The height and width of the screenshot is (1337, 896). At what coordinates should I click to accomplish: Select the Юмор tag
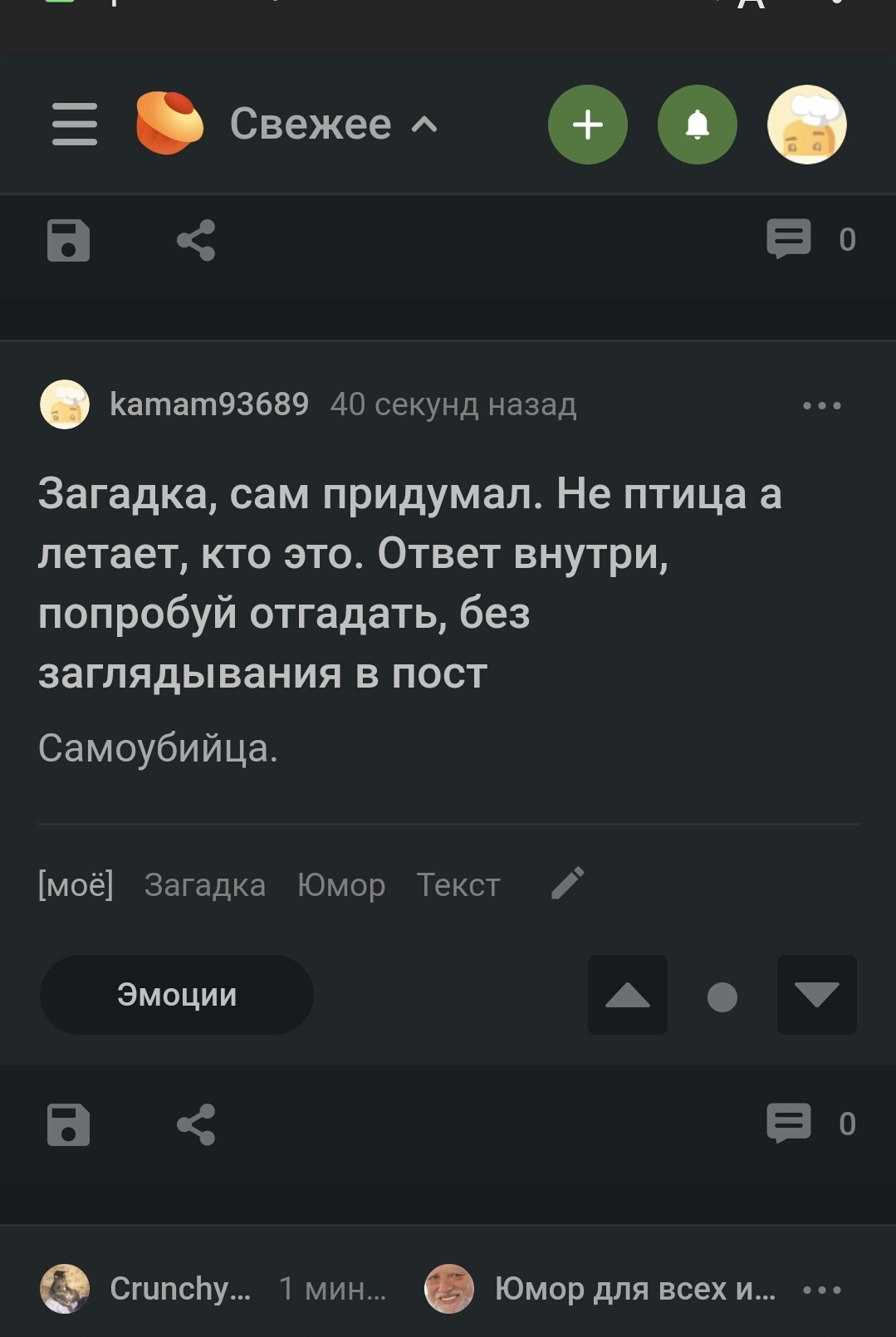point(340,885)
